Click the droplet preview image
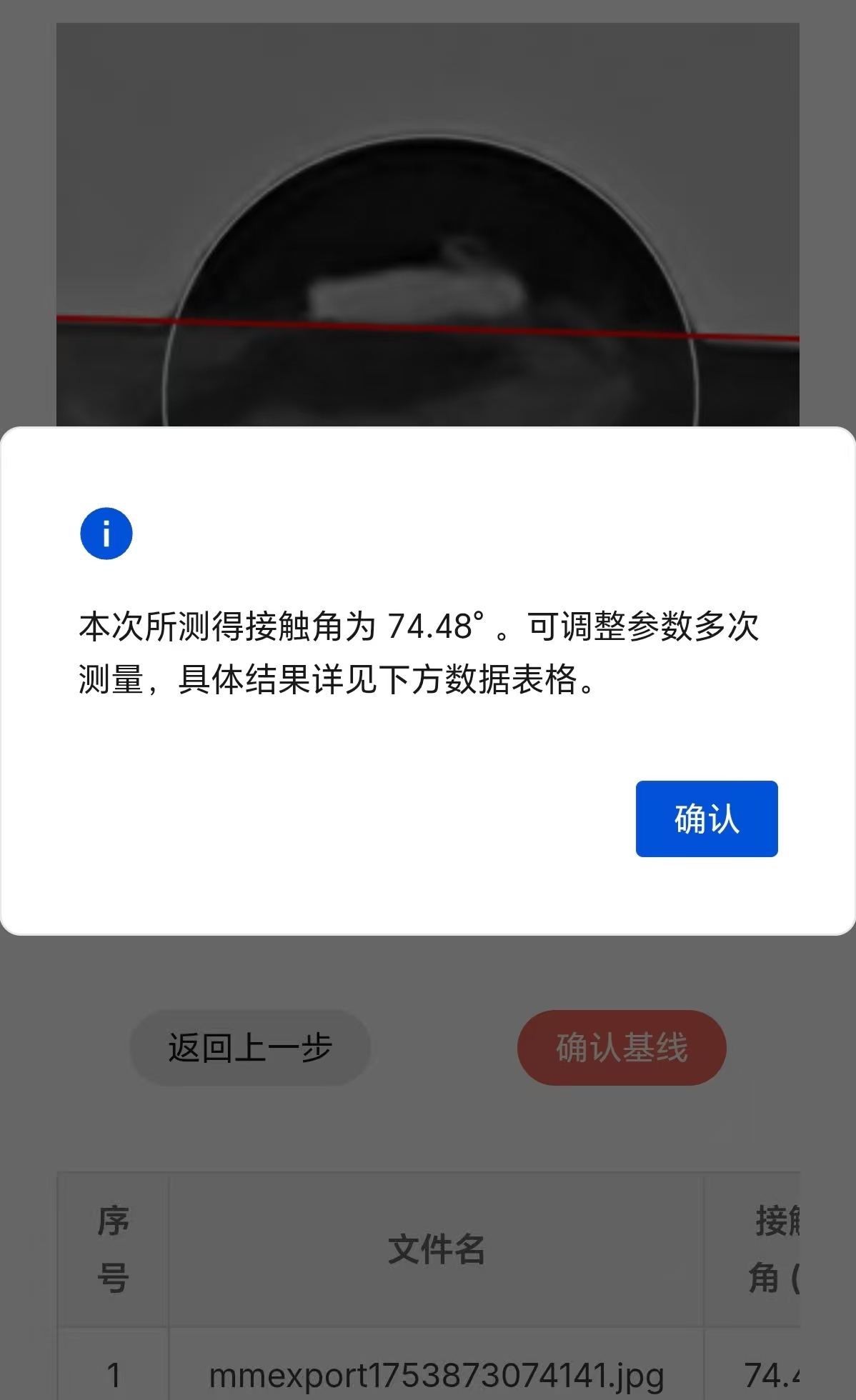Screen dimensions: 856x1400 (429, 214)
